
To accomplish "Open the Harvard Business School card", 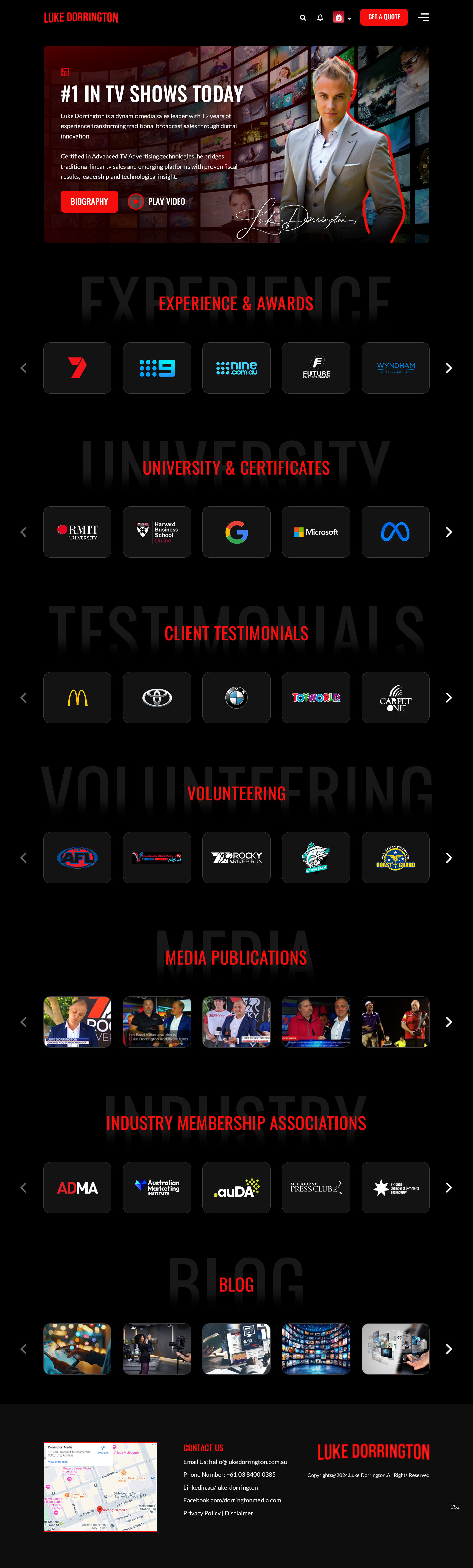I will (157, 532).
